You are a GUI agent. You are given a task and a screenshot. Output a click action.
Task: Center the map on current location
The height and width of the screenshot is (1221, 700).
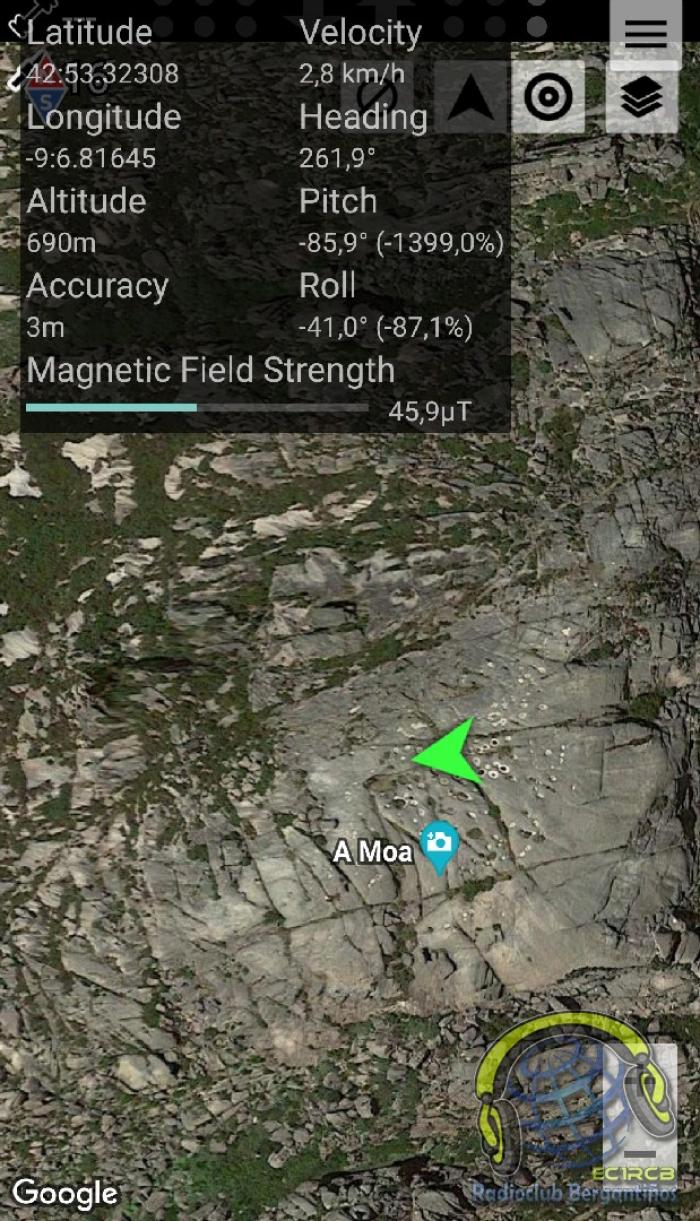coord(548,97)
